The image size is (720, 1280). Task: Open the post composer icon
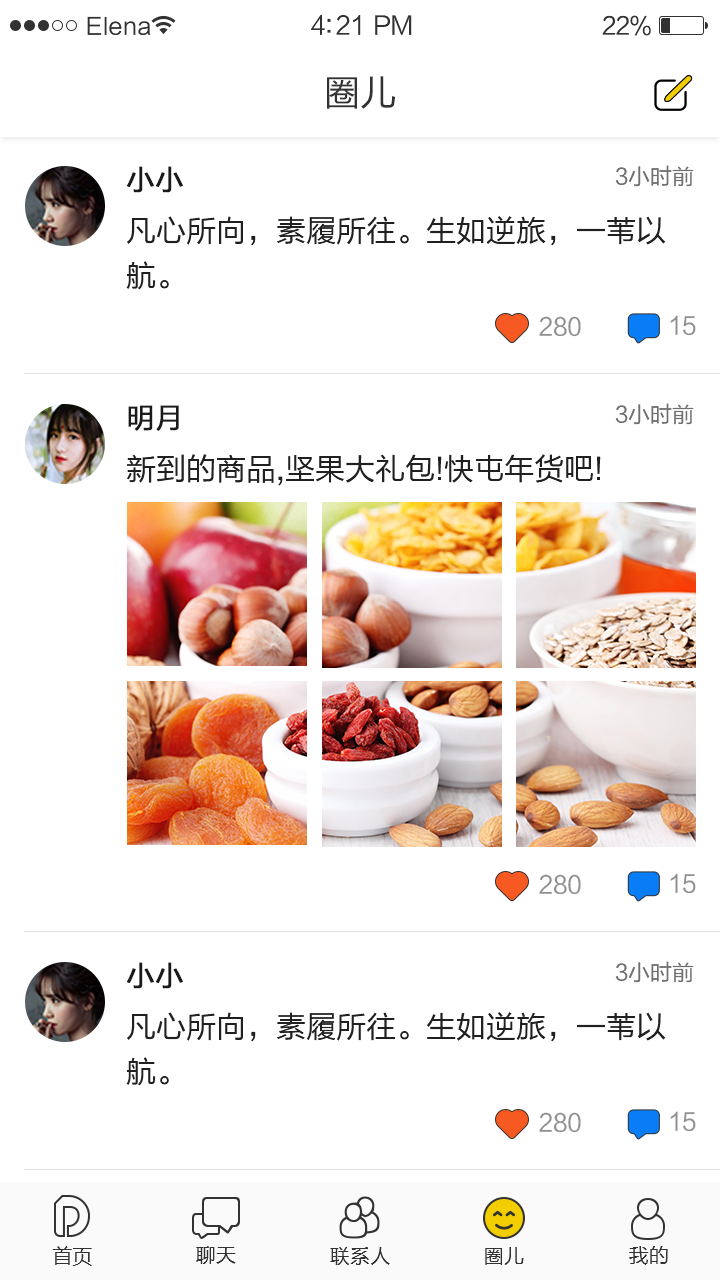[672, 92]
